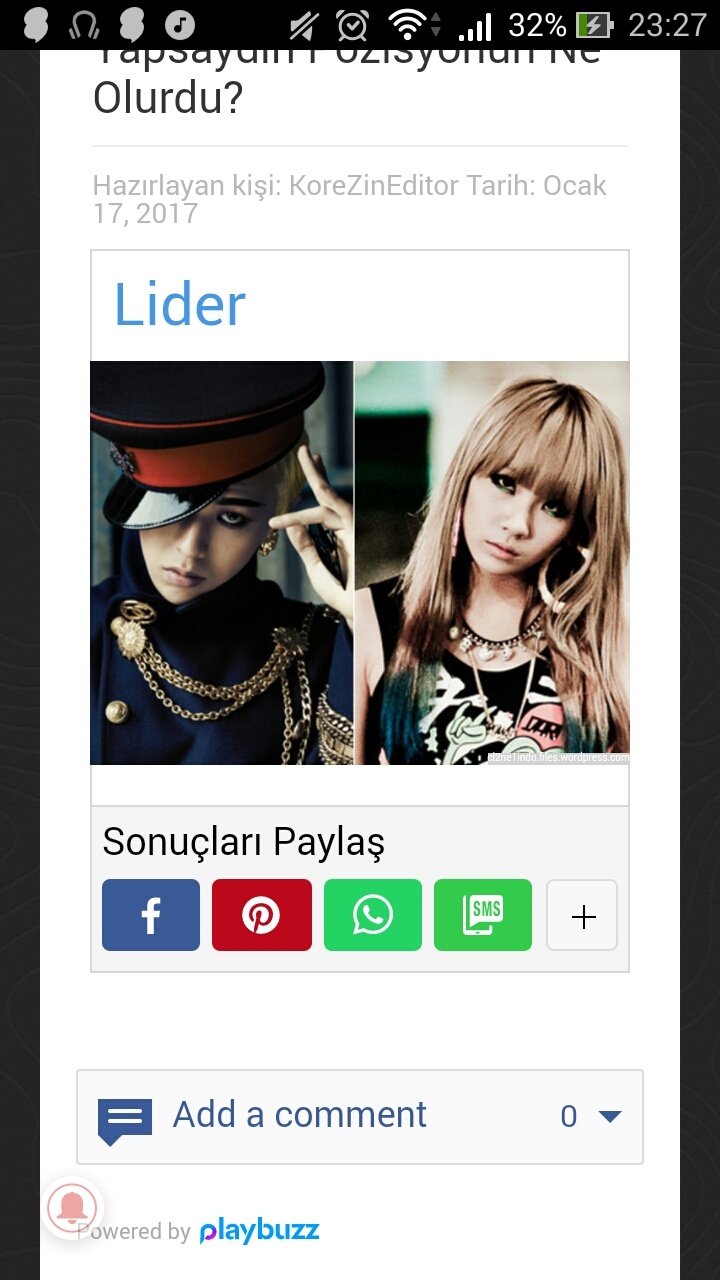Share the result via WhatsApp

[x=373, y=915]
